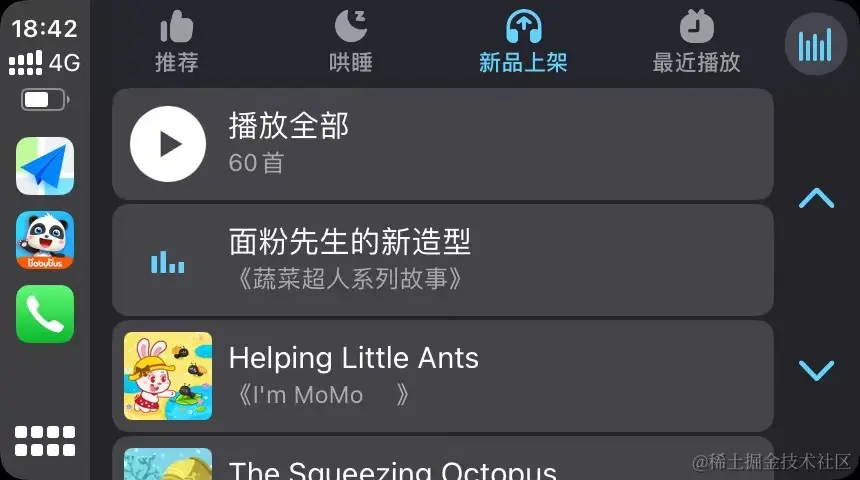Play Helping Little Ants
The image size is (860, 480).
pyautogui.click(x=442, y=375)
